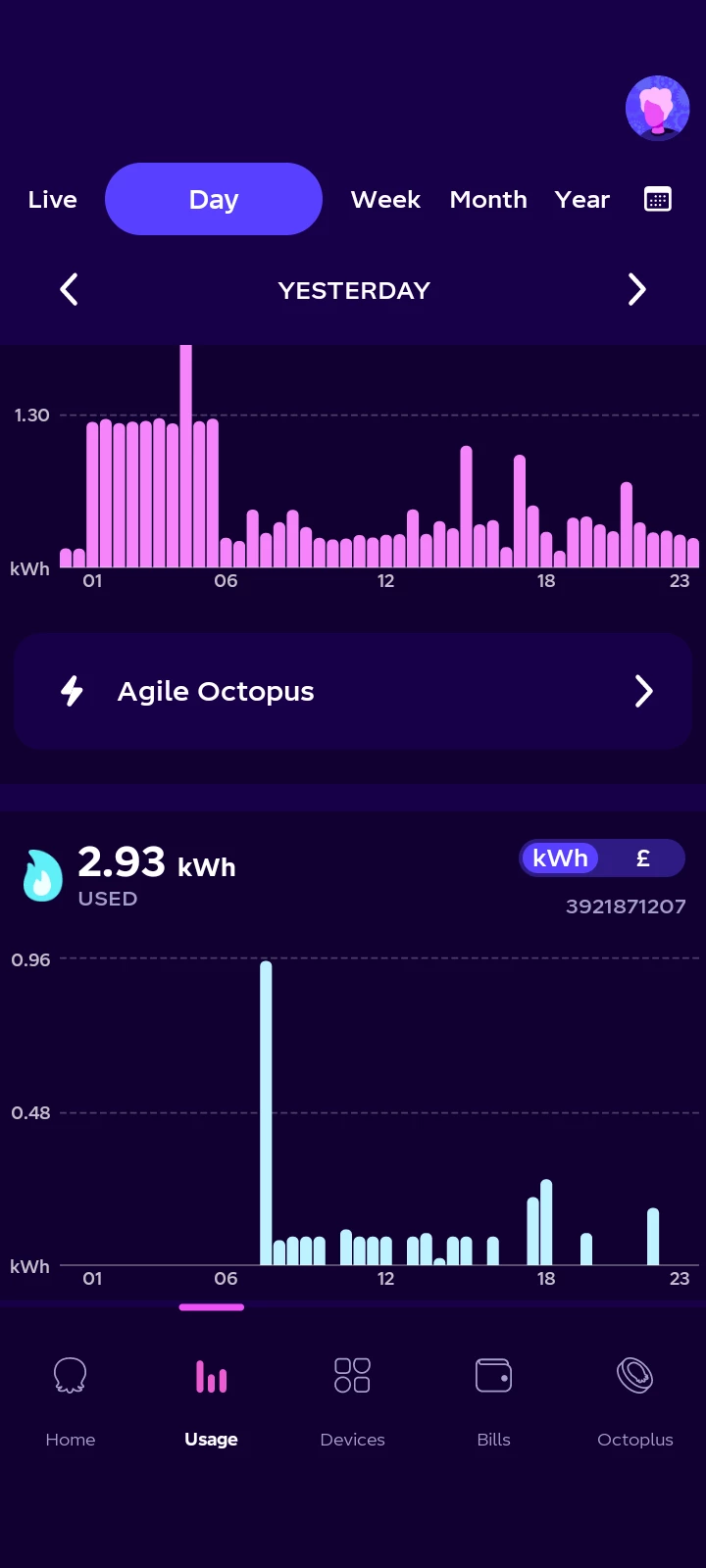Switch to the Week view

coord(385,200)
